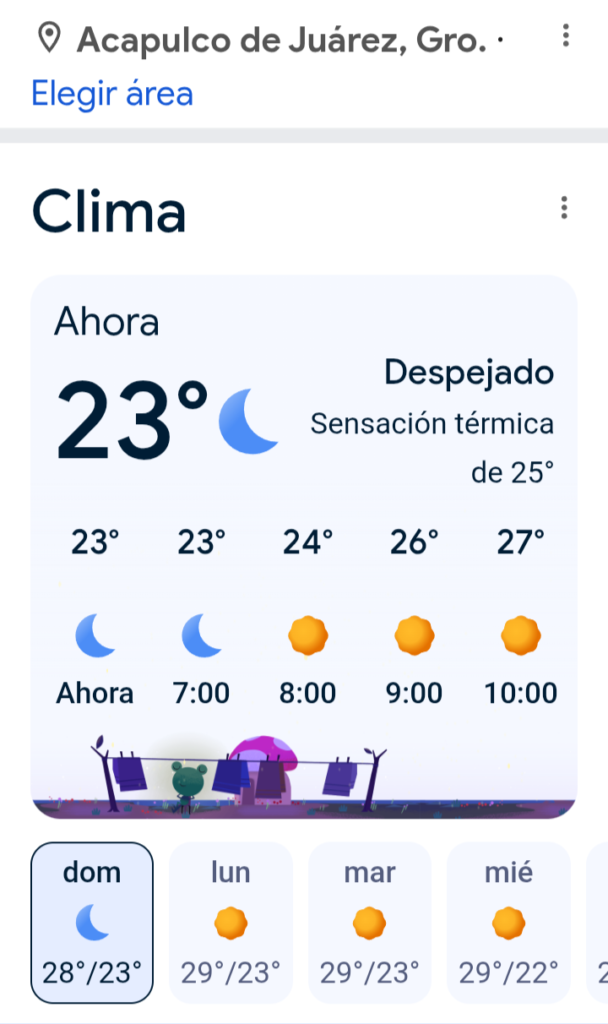Open the Ahora weather details card

coord(304,450)
